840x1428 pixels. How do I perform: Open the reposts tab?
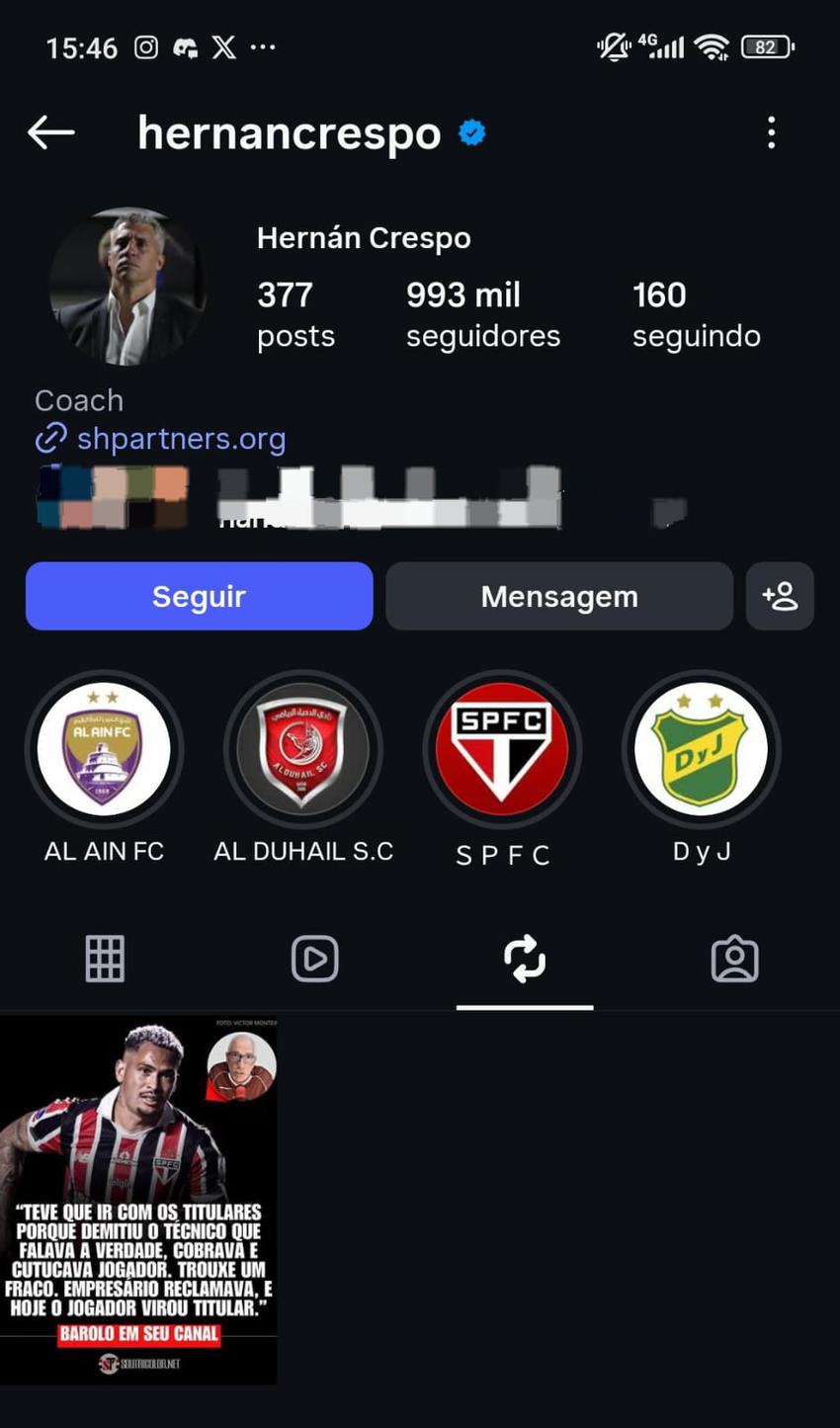pos(525,958)
